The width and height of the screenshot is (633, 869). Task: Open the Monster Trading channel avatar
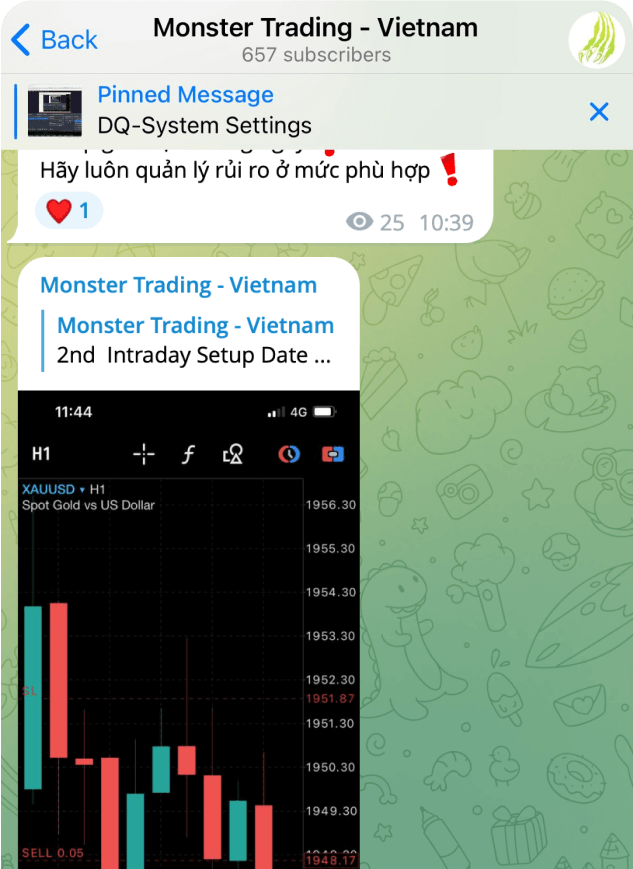click(x=596, y=40)
